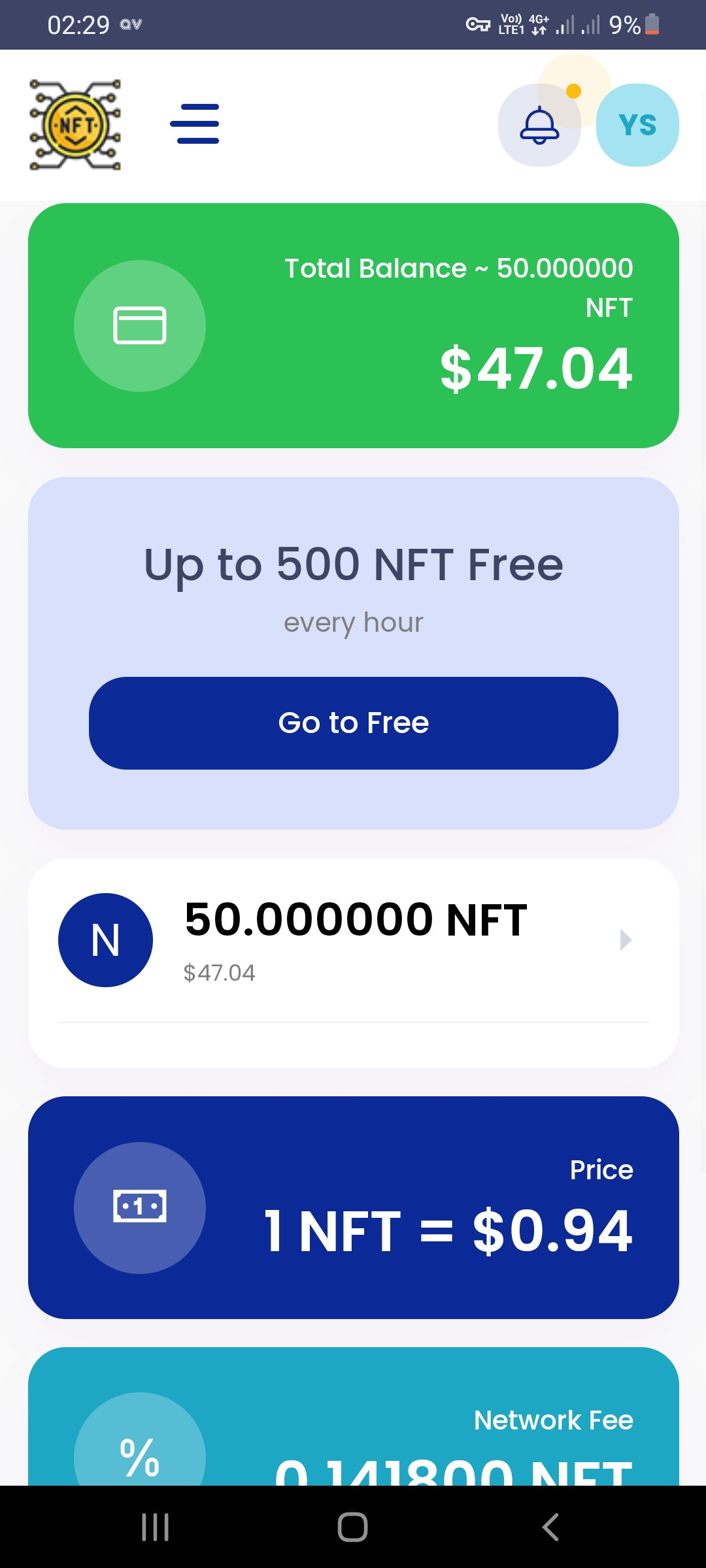The height and width of the screenshot is (1568, 706).
Task: Go back using system navigation
Action: [550, 1527]
